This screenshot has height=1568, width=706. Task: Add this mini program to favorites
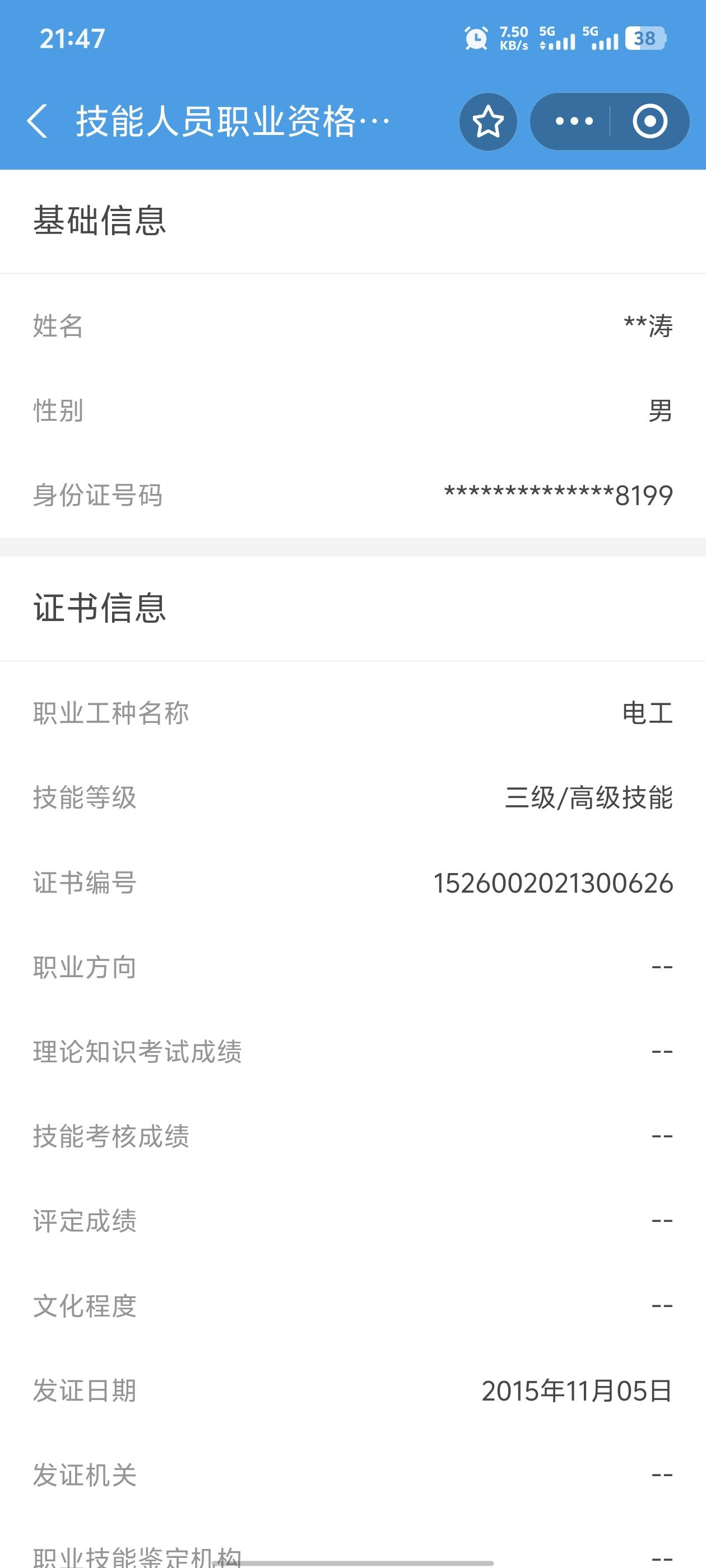[x=488, y=121]
